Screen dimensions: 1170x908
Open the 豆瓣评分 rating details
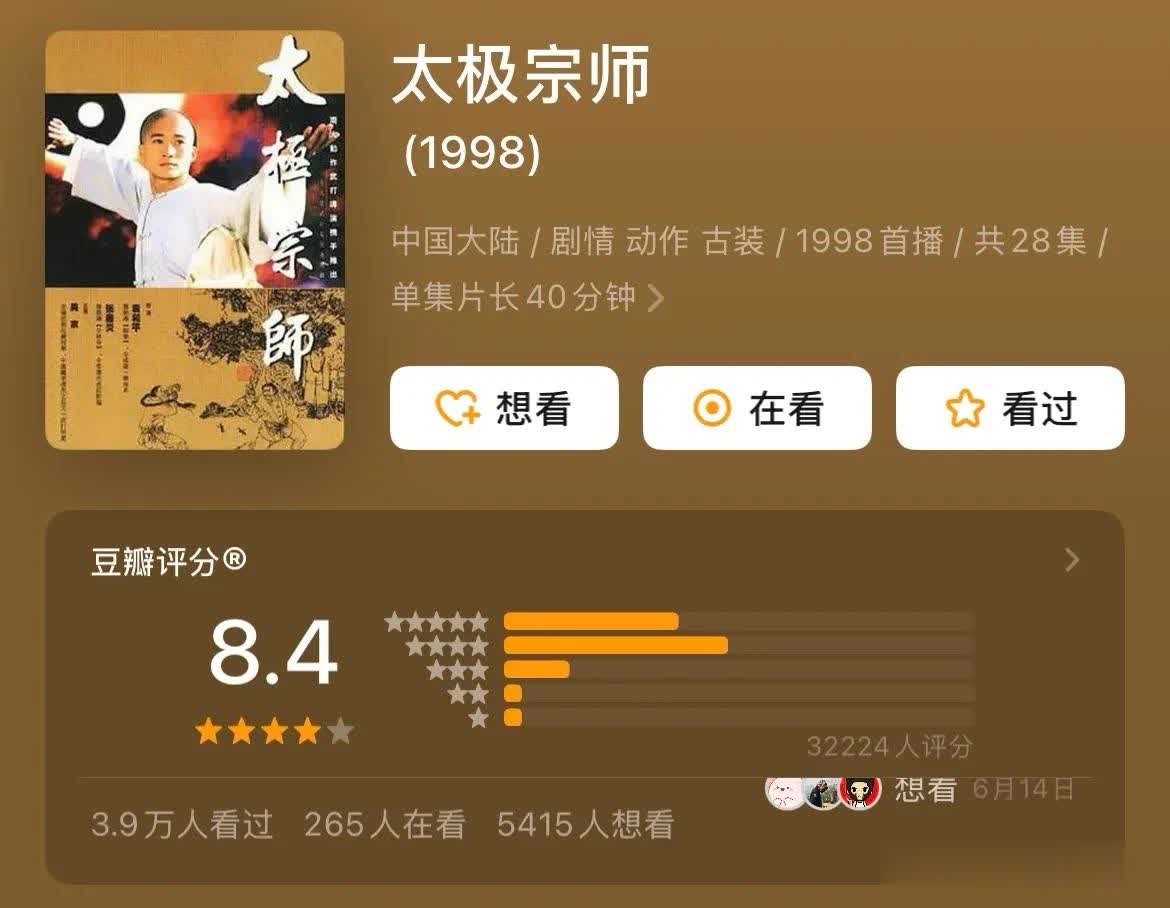[x=1071, y=560]
